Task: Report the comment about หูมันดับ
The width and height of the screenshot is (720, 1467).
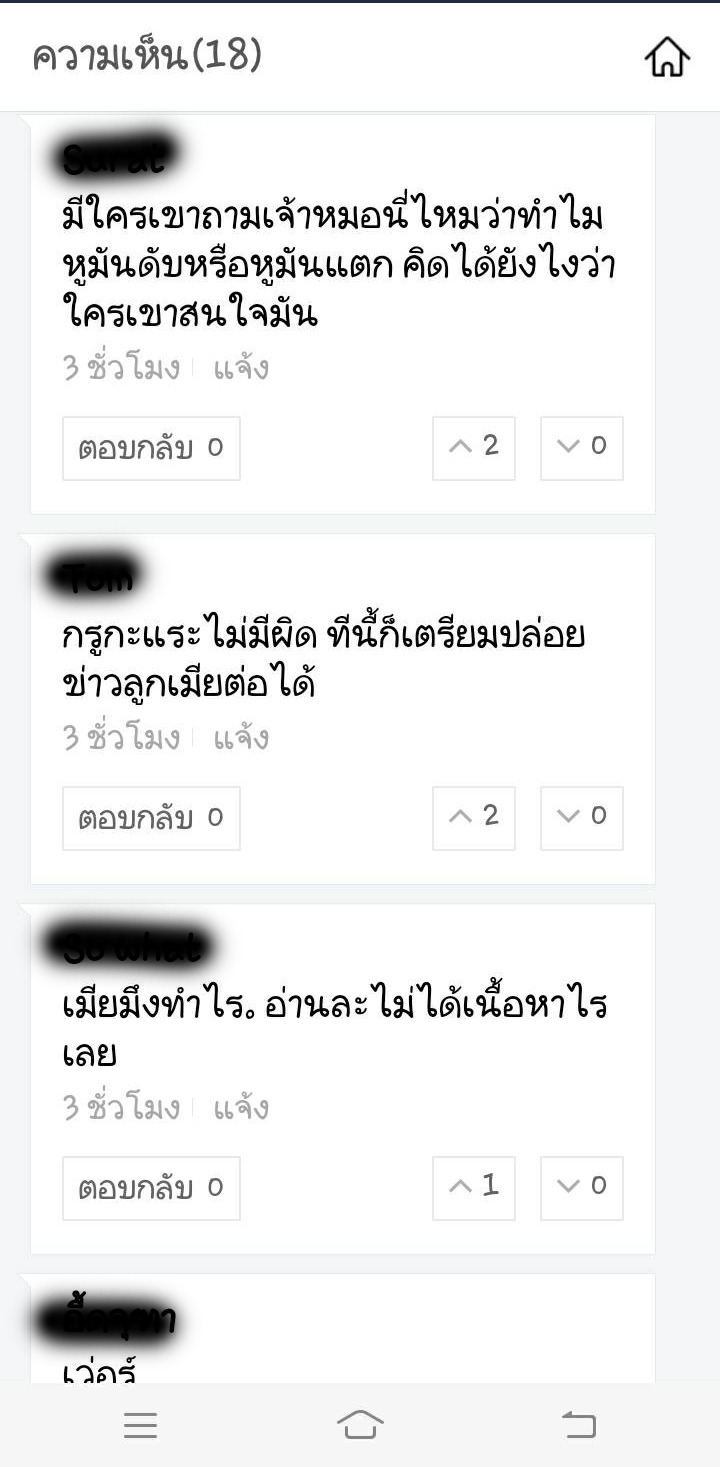Action: point(241,368)
